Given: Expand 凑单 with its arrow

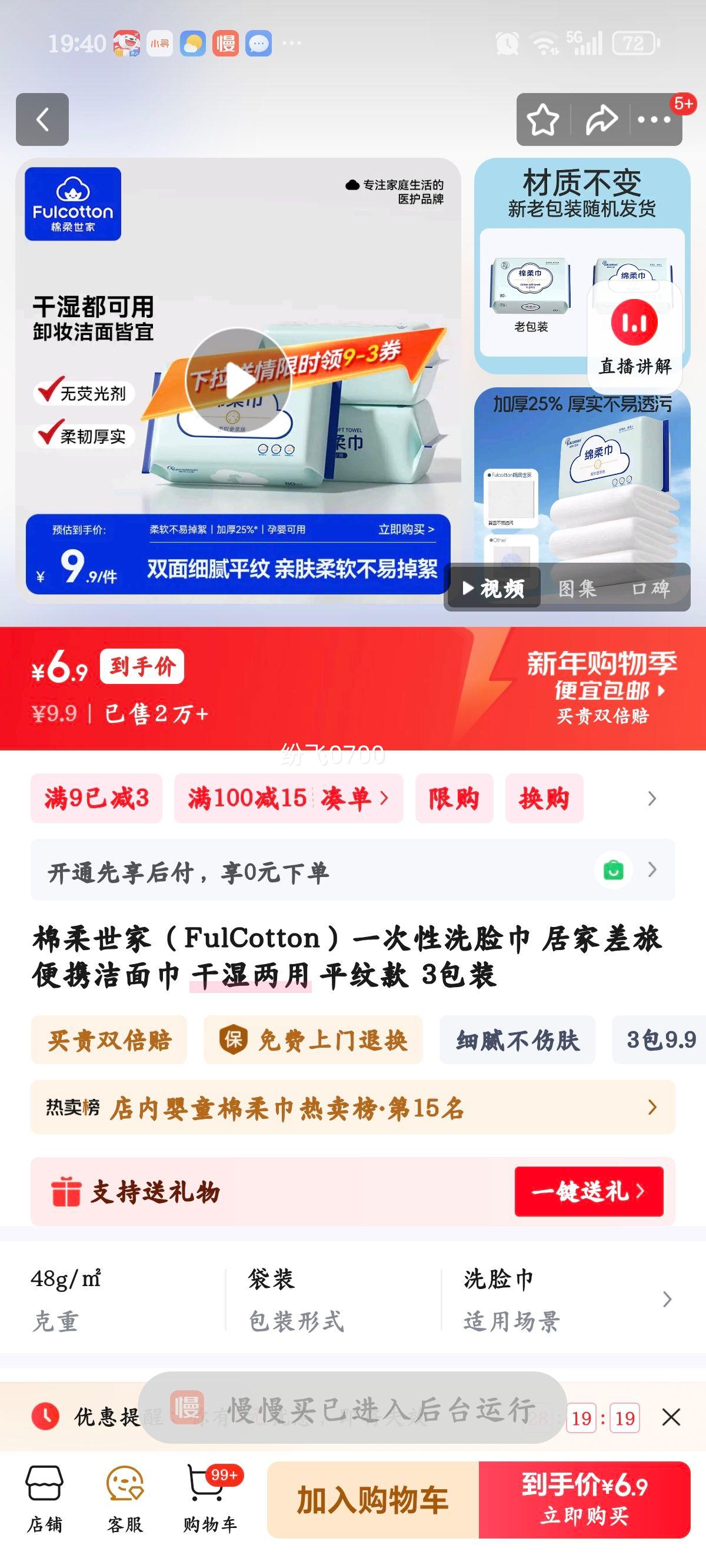Looking at the screenshot, I should click(359, 799).
